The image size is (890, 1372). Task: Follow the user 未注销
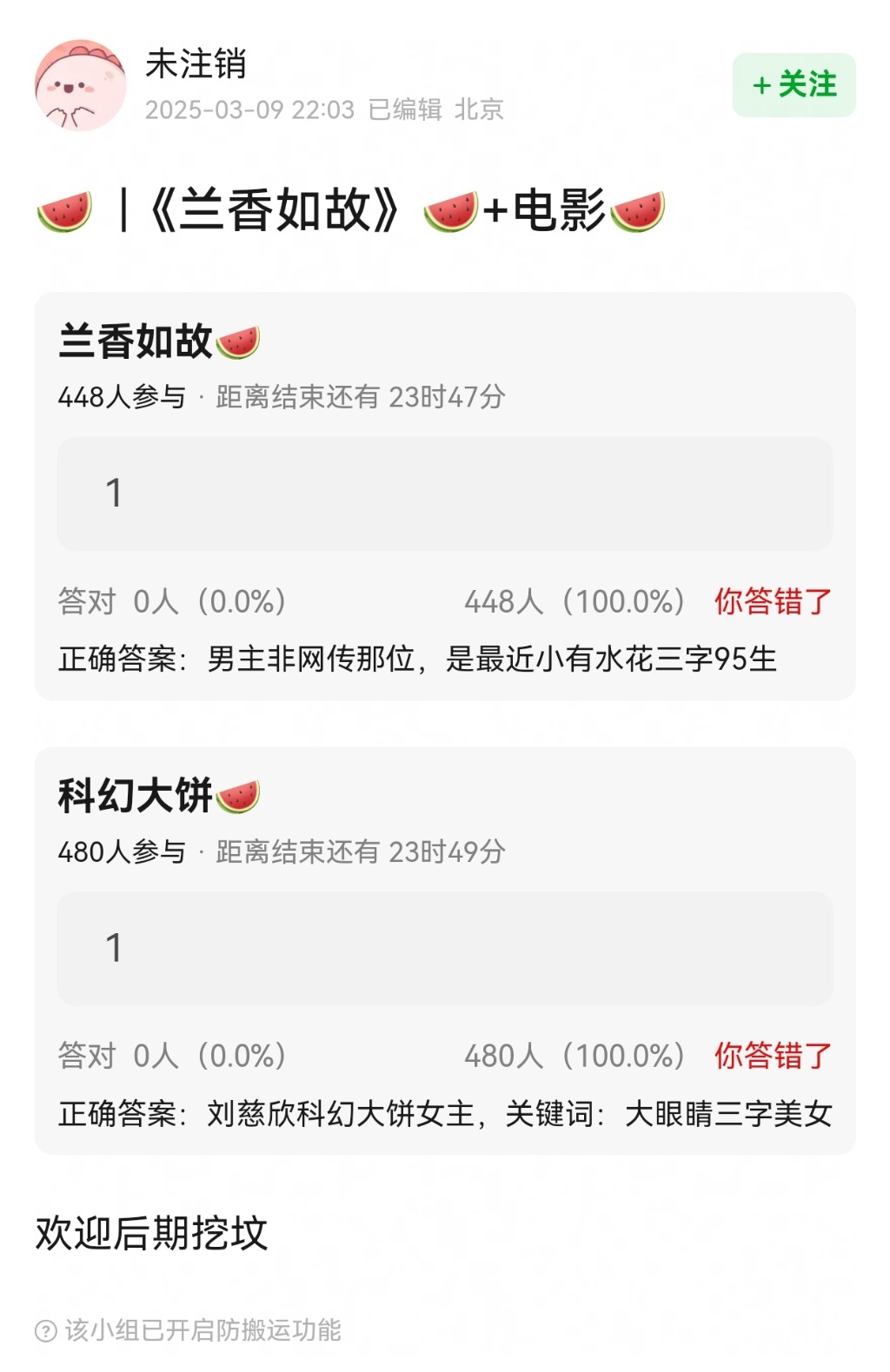[x=794, y=85]
